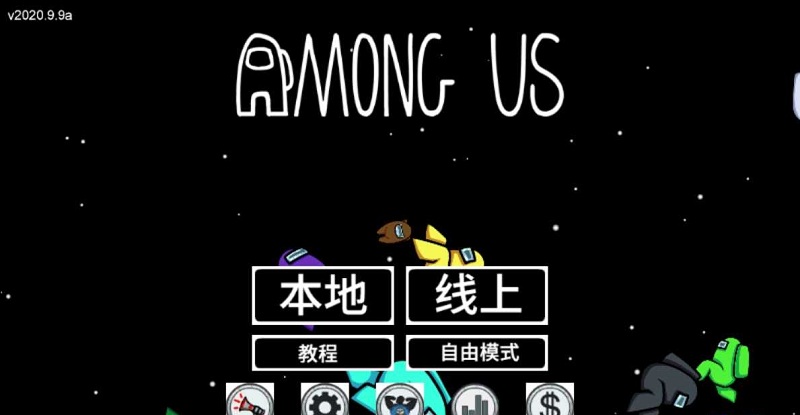
Task: Select 线上 online play
Action: tap(477, 295)
